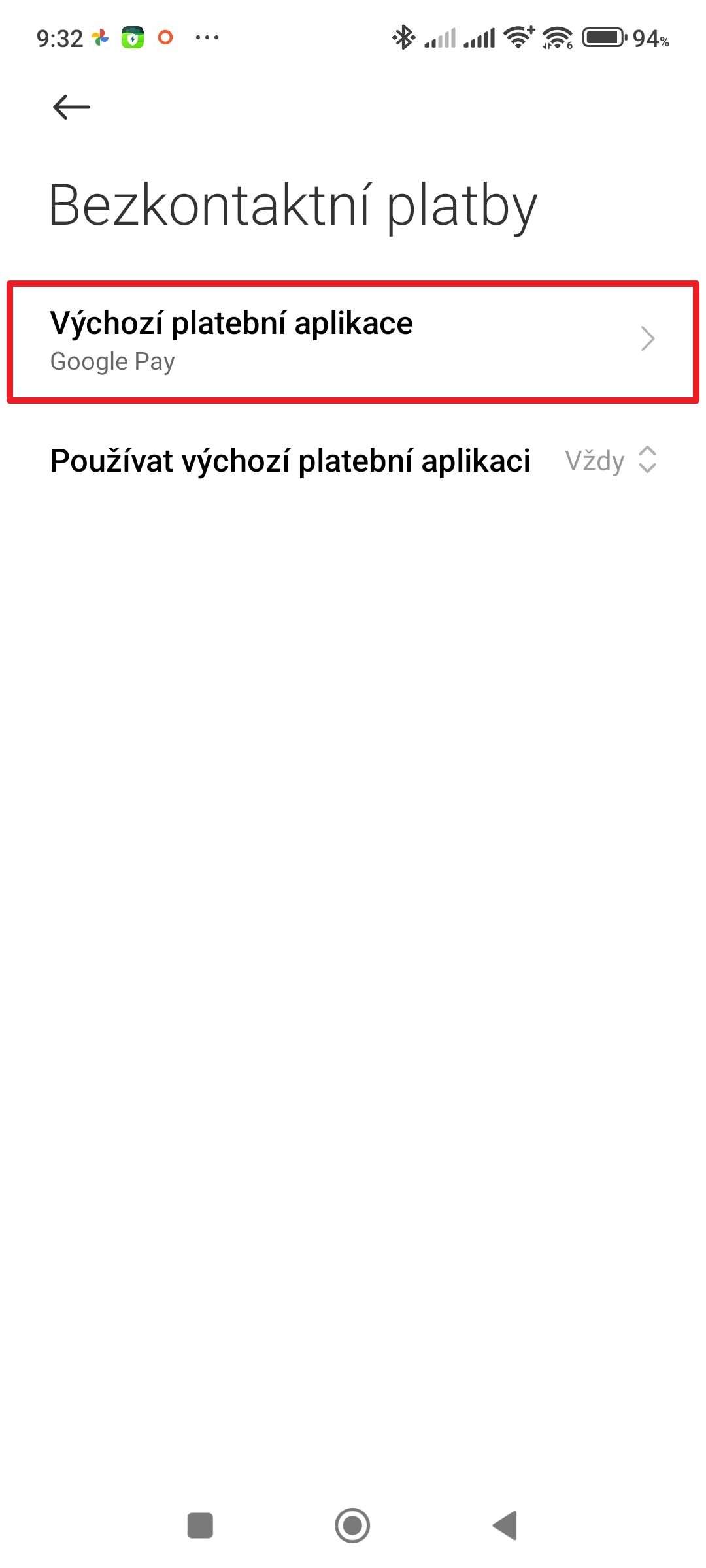706x1568 pixels.
Task: Open recent apps from the navigation bar
Action: pyautogui.click(x=200, y=1526)
